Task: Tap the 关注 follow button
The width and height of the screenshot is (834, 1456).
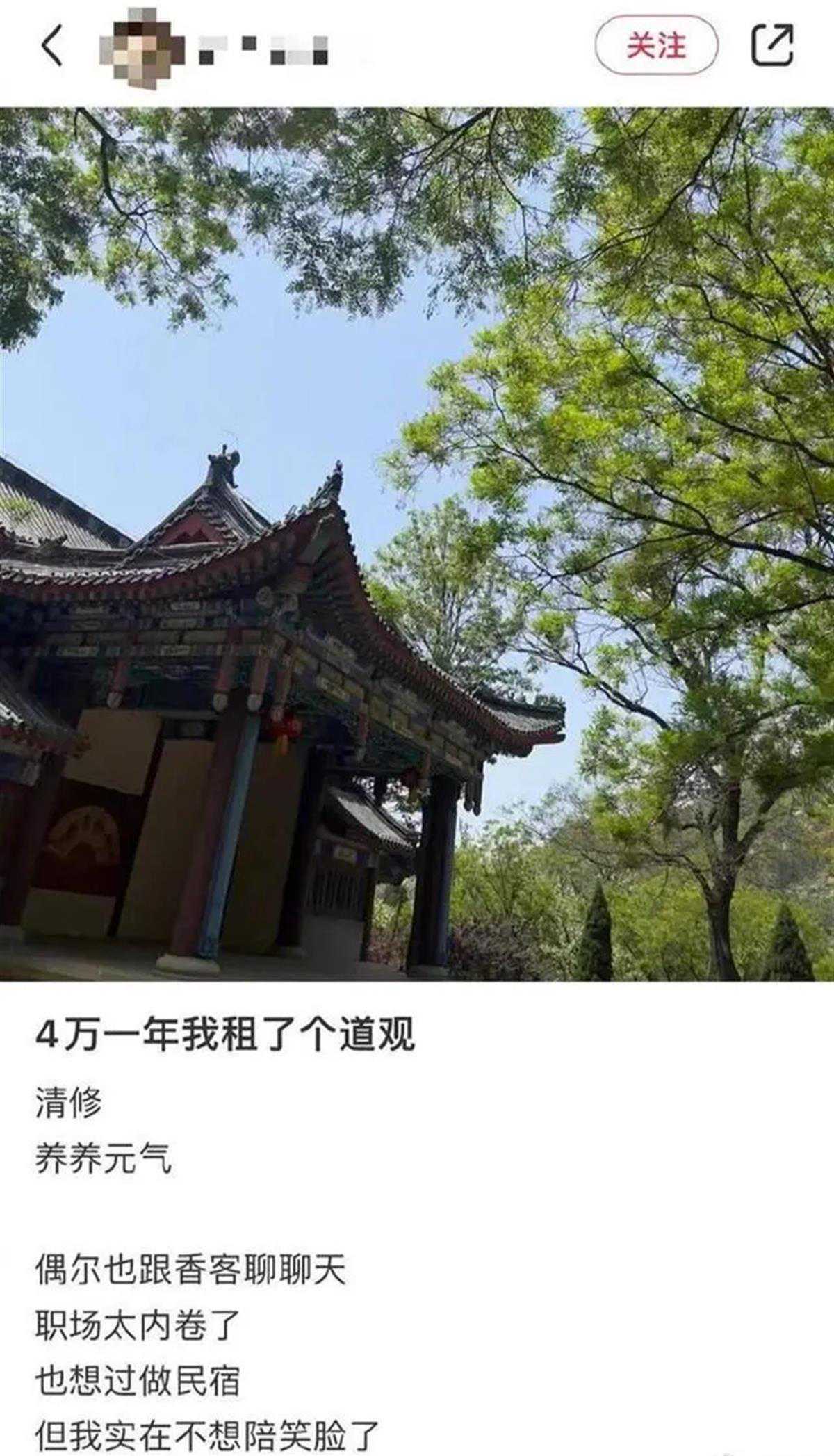Action: click(655, 46)
